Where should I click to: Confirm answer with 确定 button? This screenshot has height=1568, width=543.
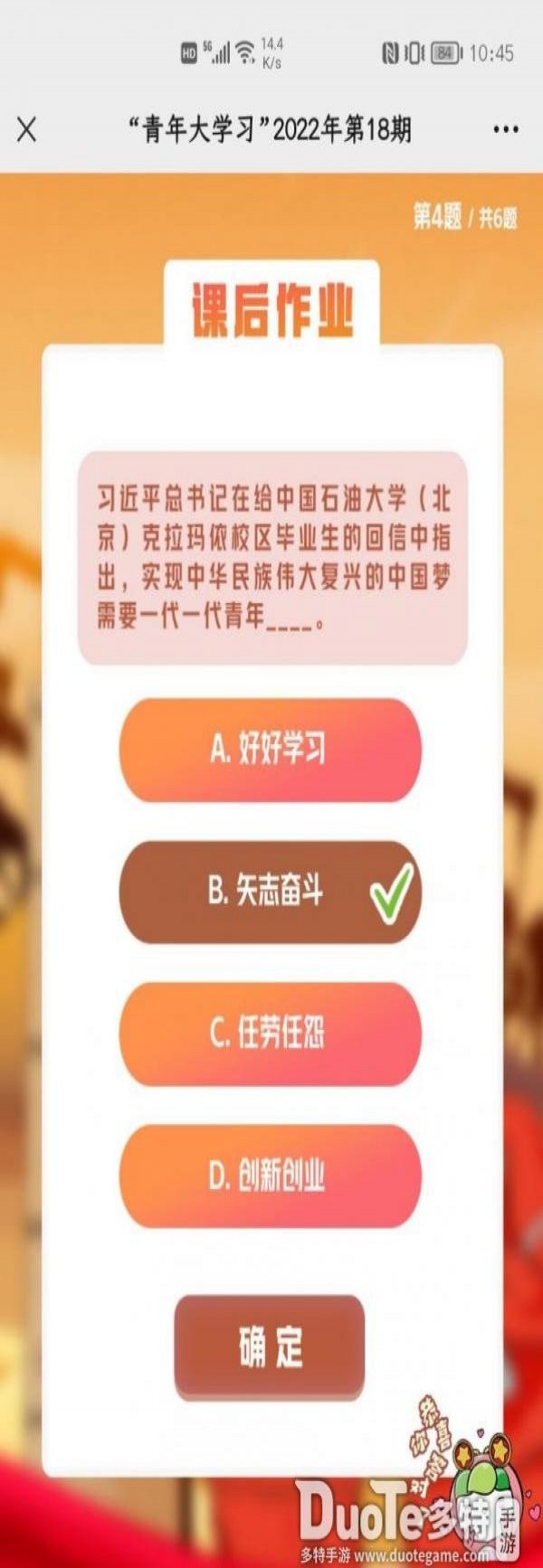click(270, 1347)
